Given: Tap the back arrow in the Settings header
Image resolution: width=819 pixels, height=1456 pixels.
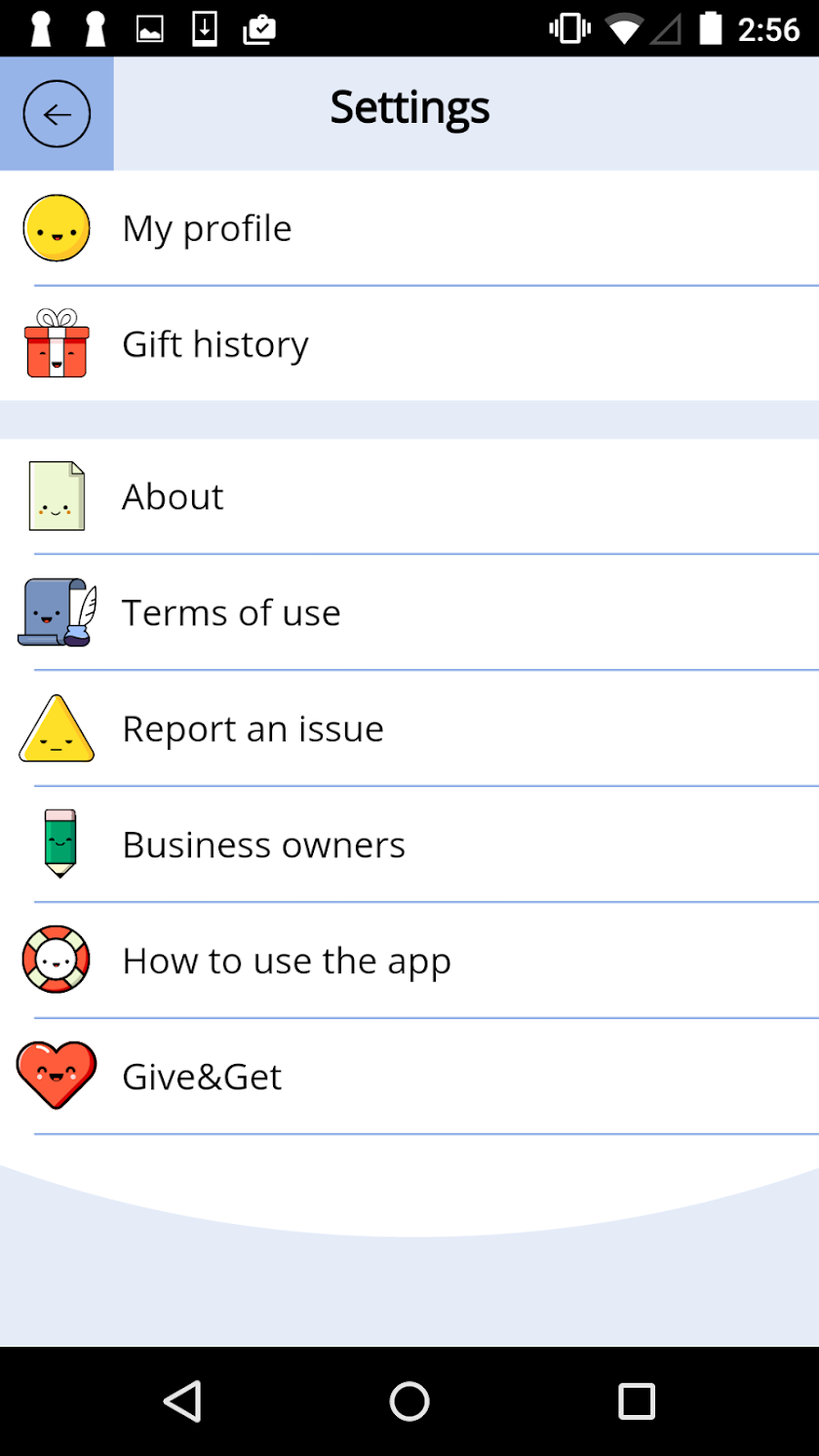Looking at the screenshot, I should pos(57,114).
